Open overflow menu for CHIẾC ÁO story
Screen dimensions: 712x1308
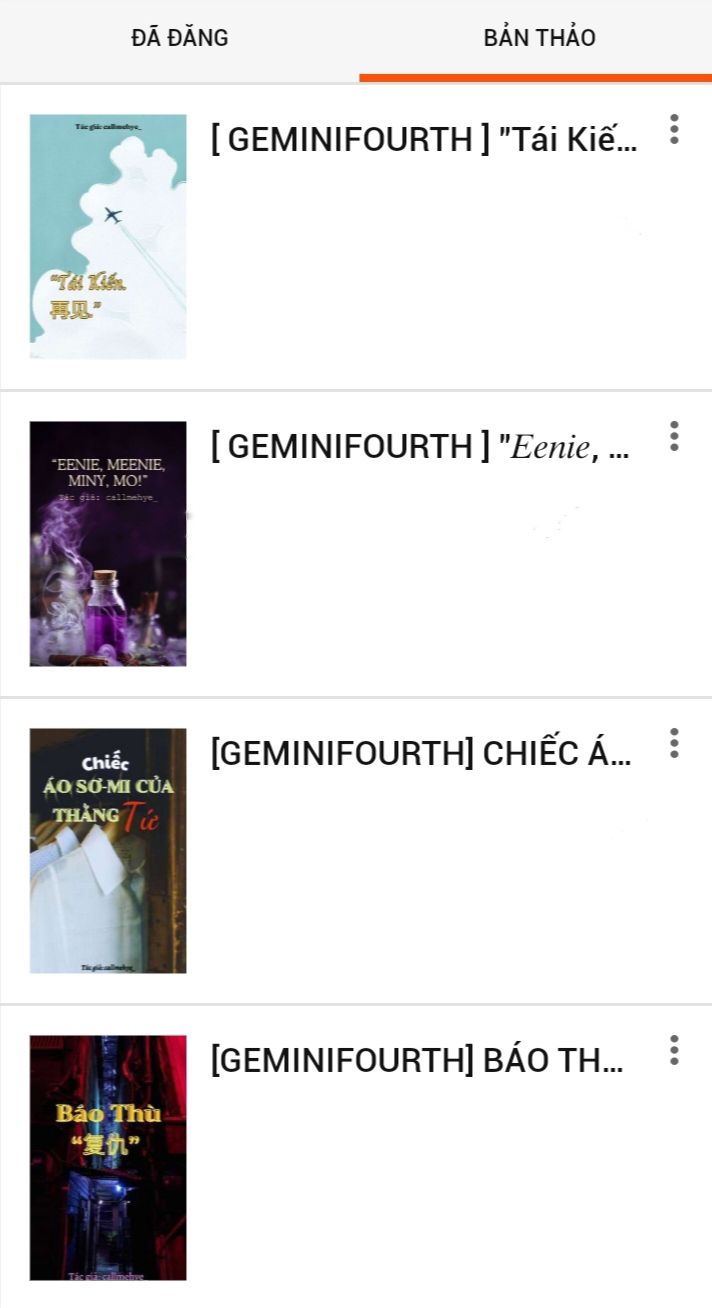tap(674, 744)
